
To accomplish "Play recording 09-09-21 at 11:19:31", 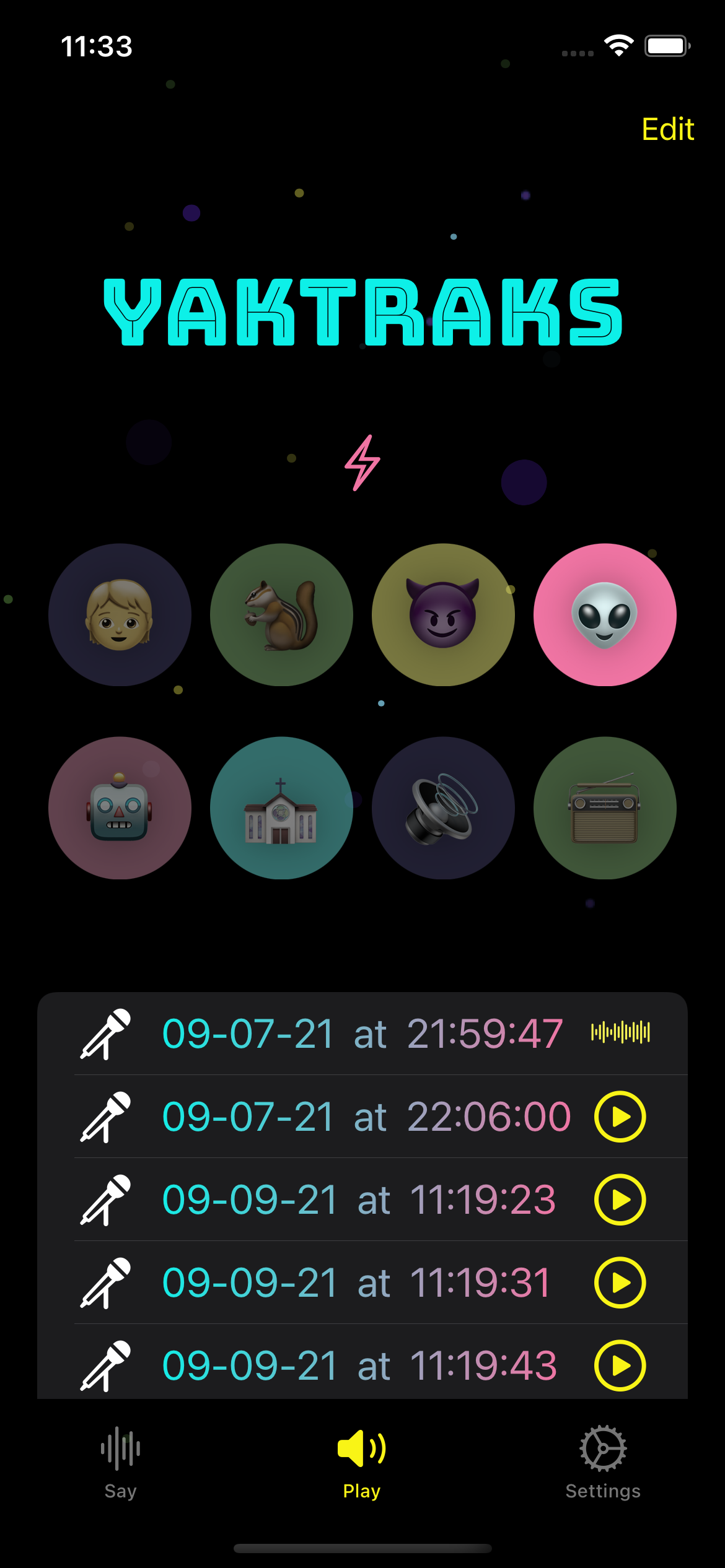I will (x=620, y=1283).
